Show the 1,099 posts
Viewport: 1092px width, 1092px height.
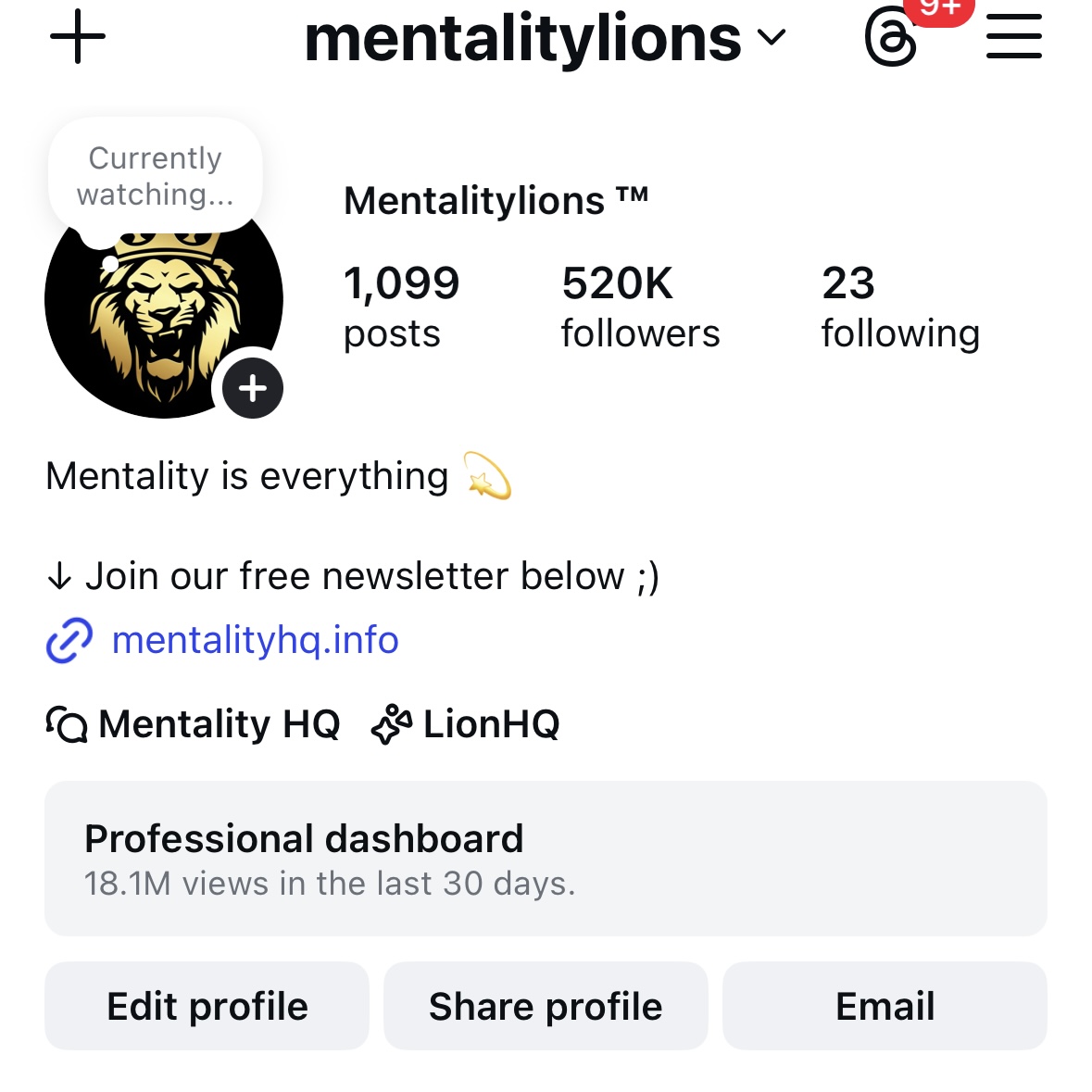401,307
